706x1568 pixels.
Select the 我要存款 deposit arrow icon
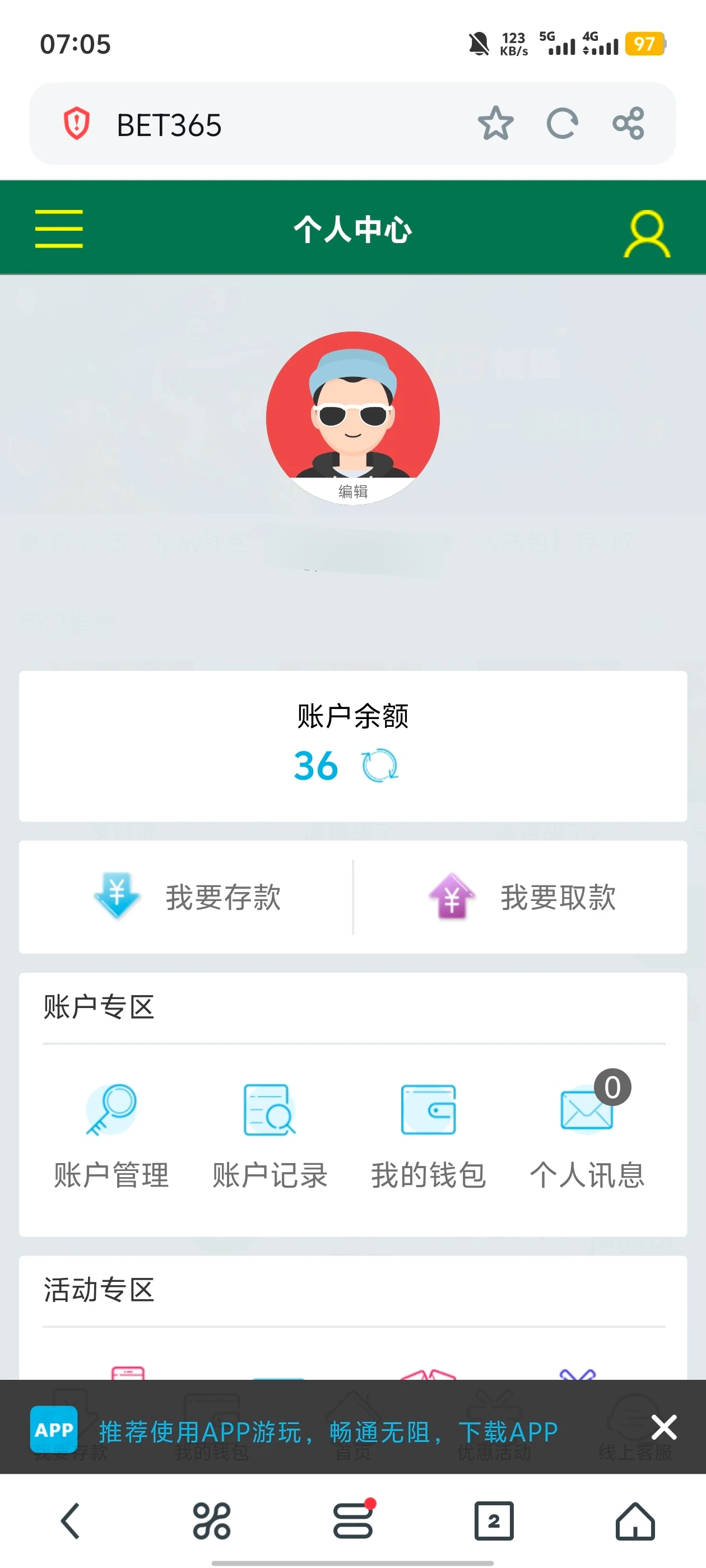pyautogui.click(x=117, y=896)
